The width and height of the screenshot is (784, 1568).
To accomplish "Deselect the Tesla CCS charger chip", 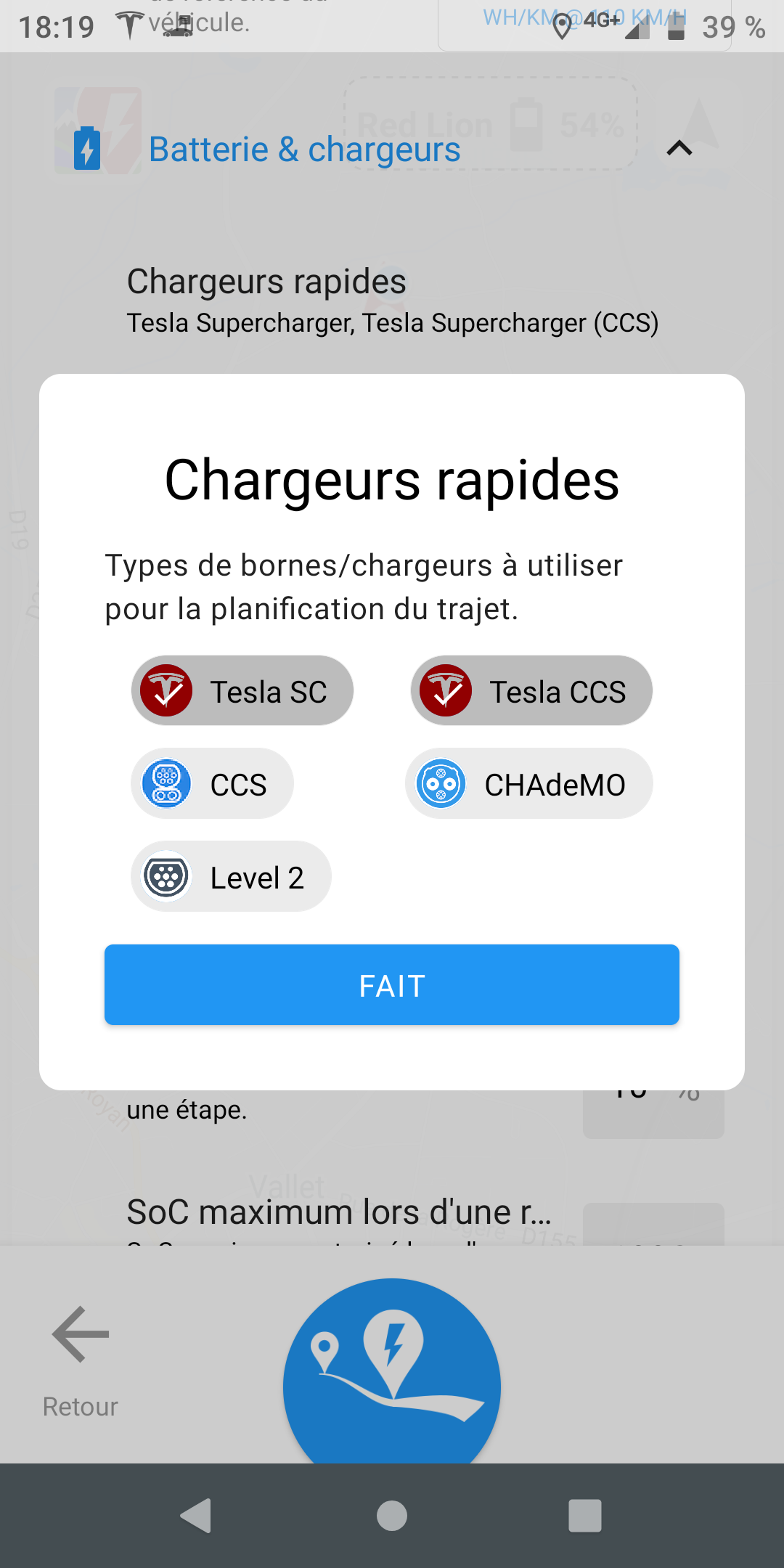I will pos(531,690).
